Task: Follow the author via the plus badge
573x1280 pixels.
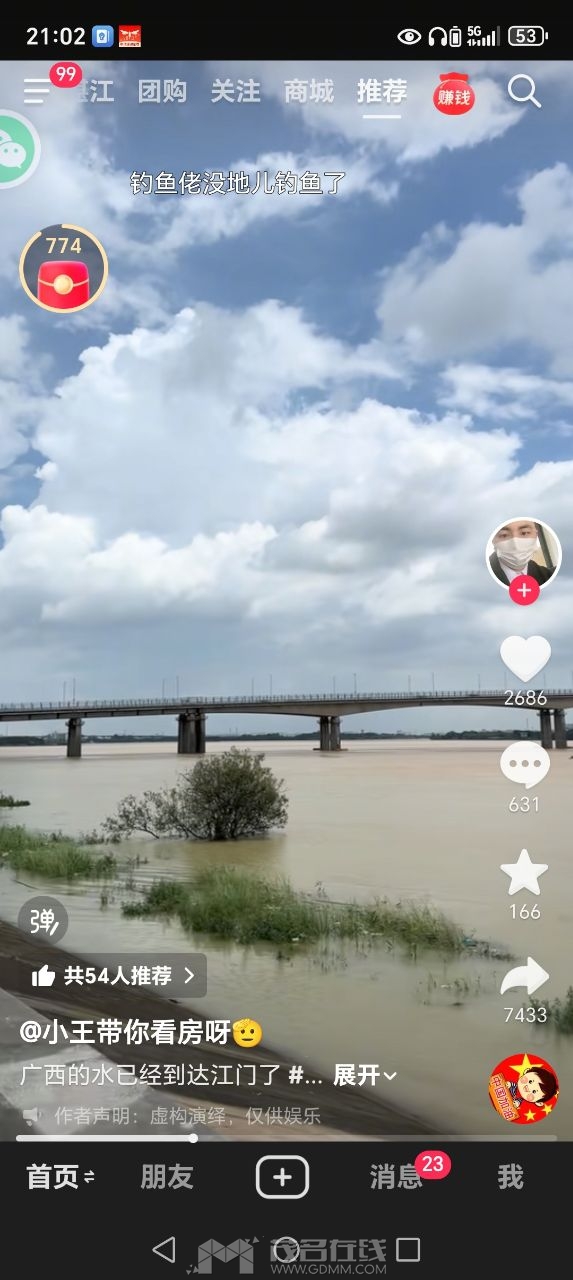Action: [x=524, y=591]
